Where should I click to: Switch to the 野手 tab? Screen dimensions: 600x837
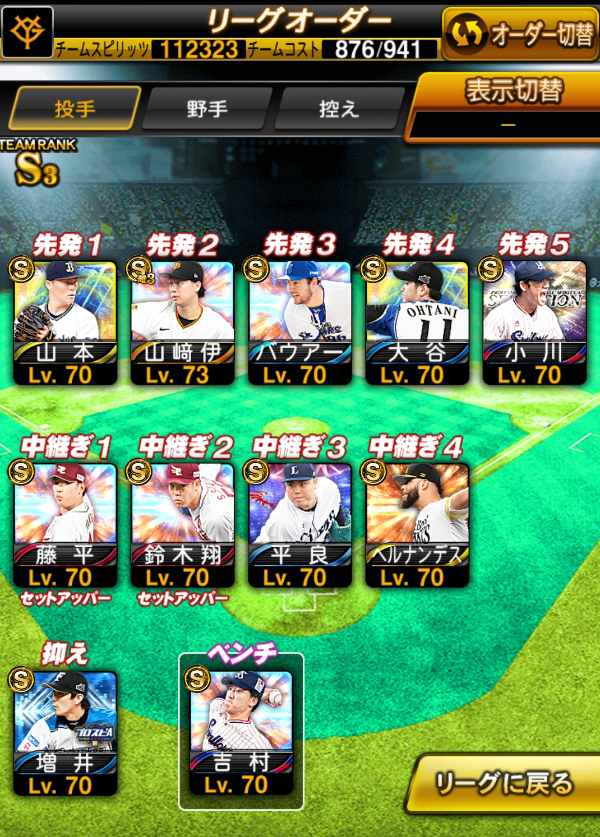[x=207, y=109]
